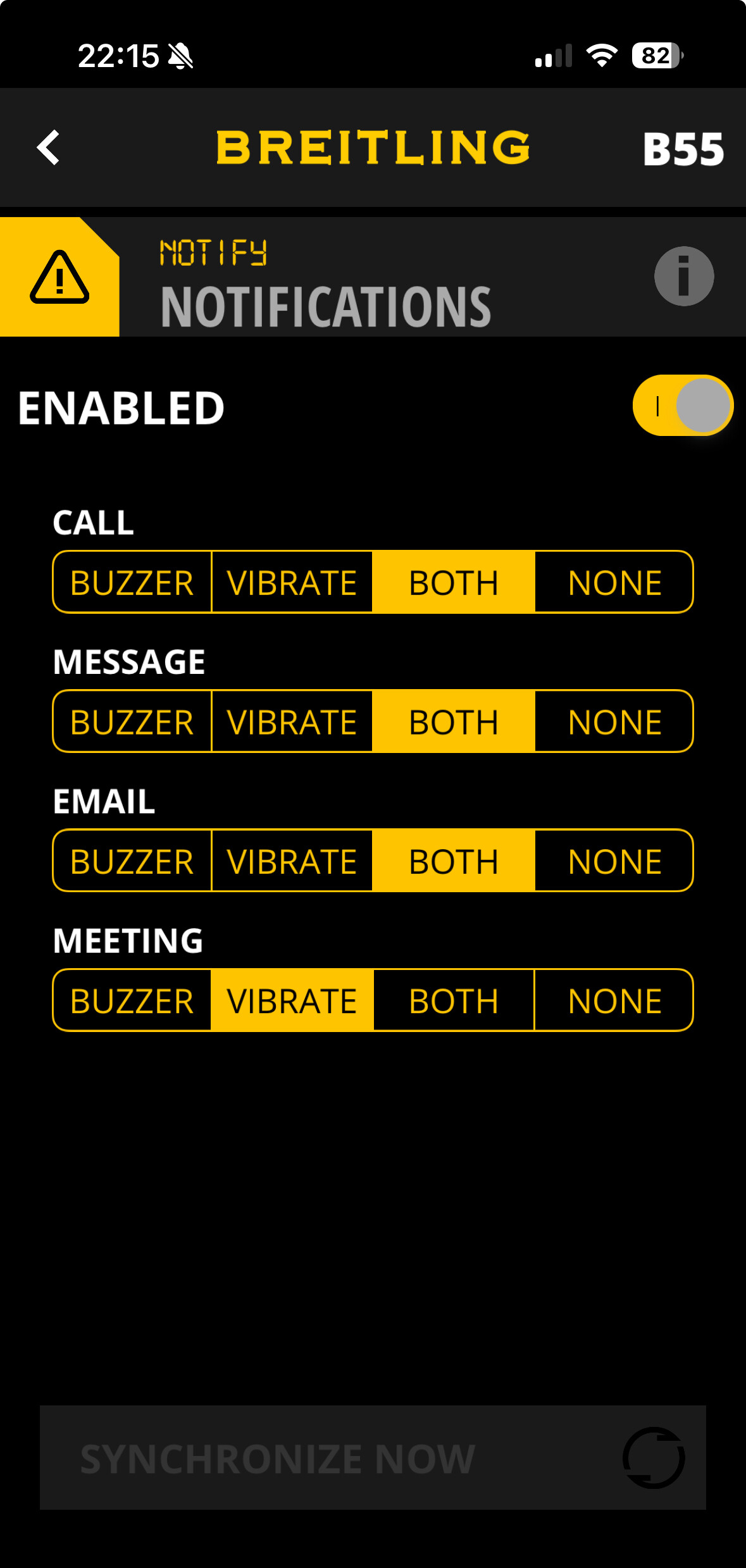The image size is (746, 1568).
Task: Tap Synchronize Now button
Action: tap(373, 1458)
